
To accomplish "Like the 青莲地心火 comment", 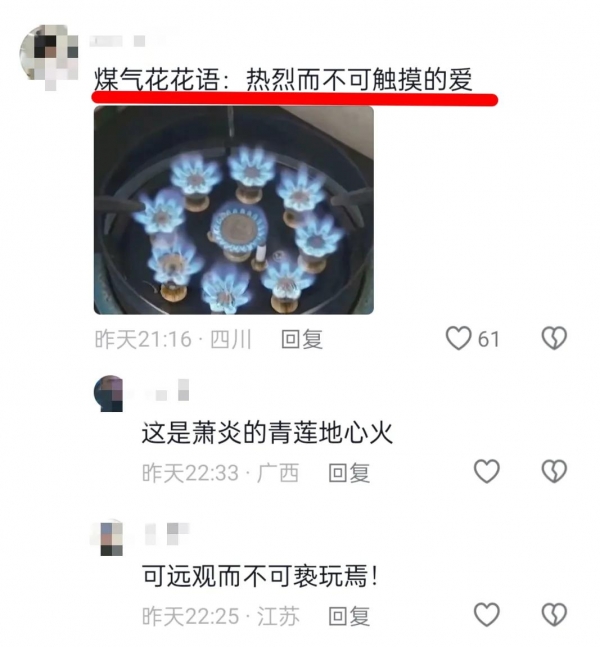I will [x=486, y=471].
